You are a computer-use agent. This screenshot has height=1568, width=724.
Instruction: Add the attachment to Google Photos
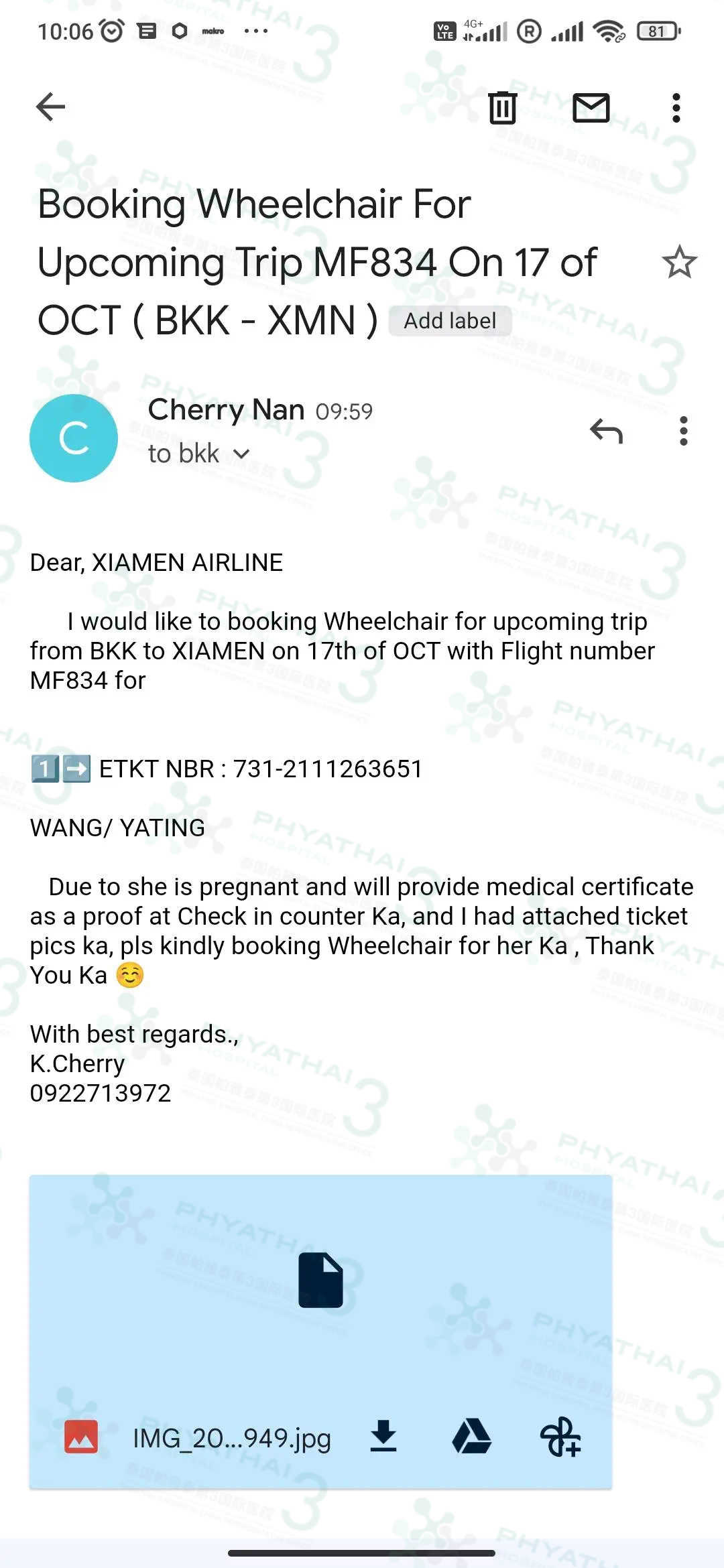coord(560,1436)
